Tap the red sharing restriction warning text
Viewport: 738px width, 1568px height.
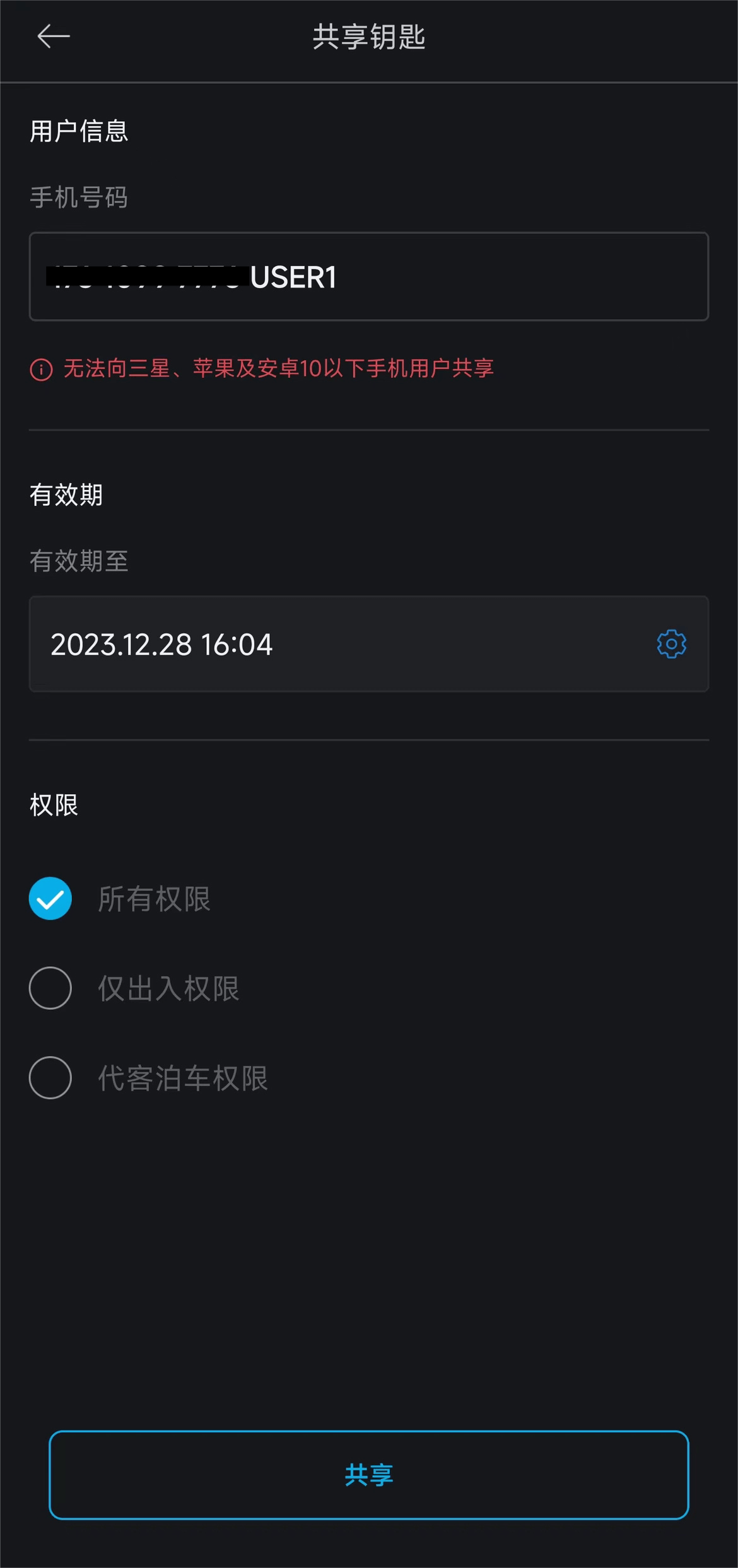point(278,369)
